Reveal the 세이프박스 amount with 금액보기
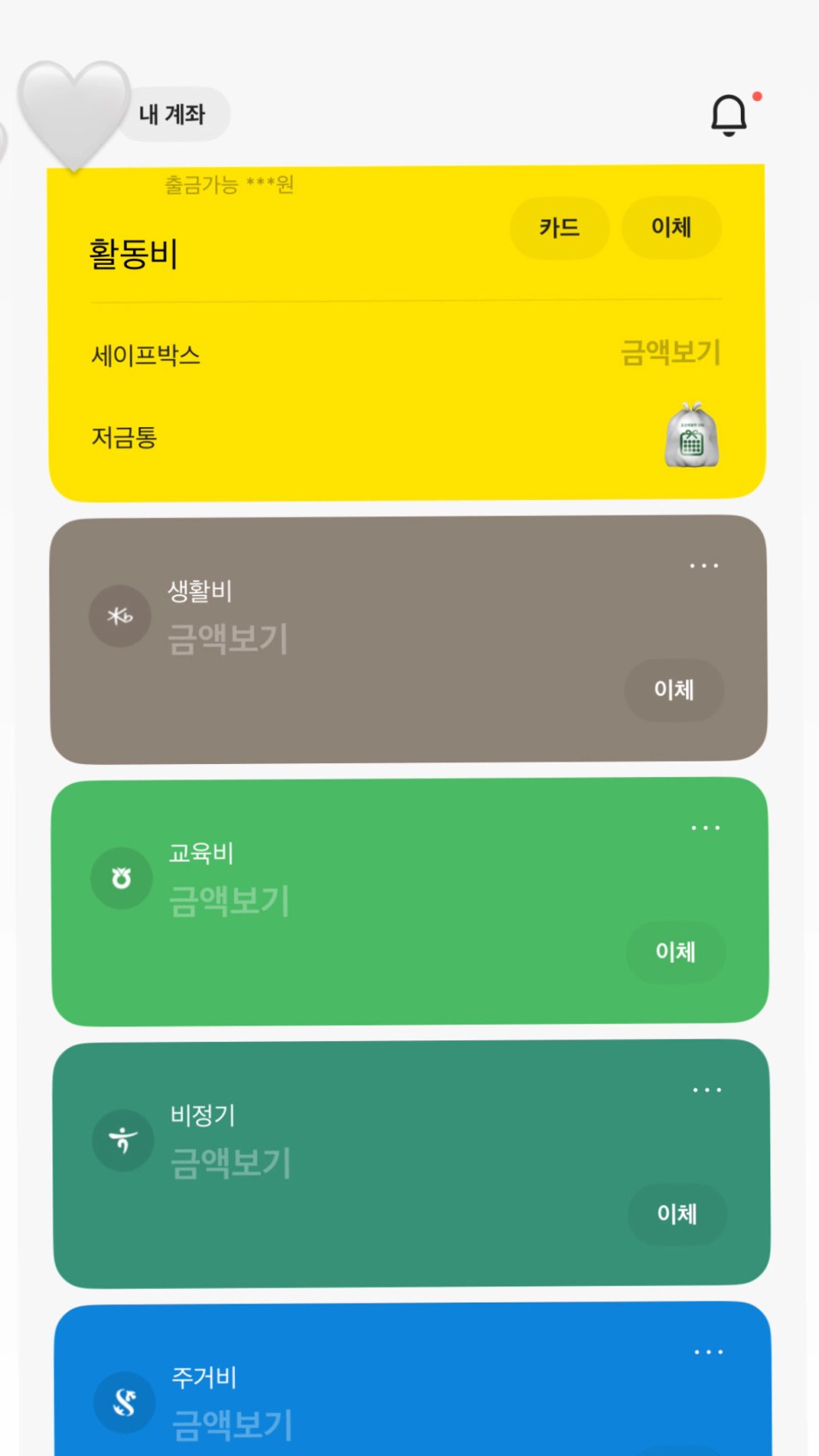The height and width of the screenshot is (1456, 819). [670, 352]
